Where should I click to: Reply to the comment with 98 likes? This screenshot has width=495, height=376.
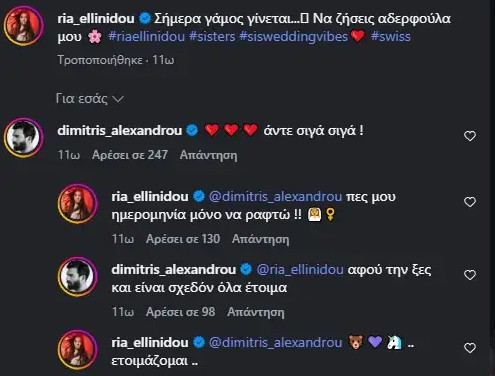[x=256, y=312]
